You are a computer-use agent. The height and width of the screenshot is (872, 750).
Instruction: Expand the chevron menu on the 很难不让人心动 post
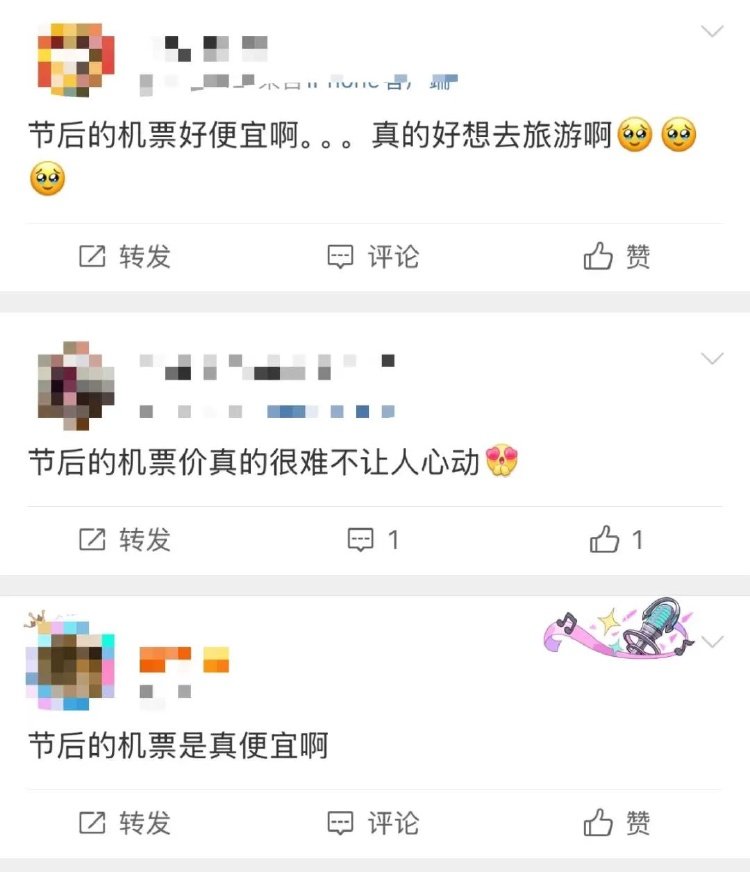click(712, 358)
